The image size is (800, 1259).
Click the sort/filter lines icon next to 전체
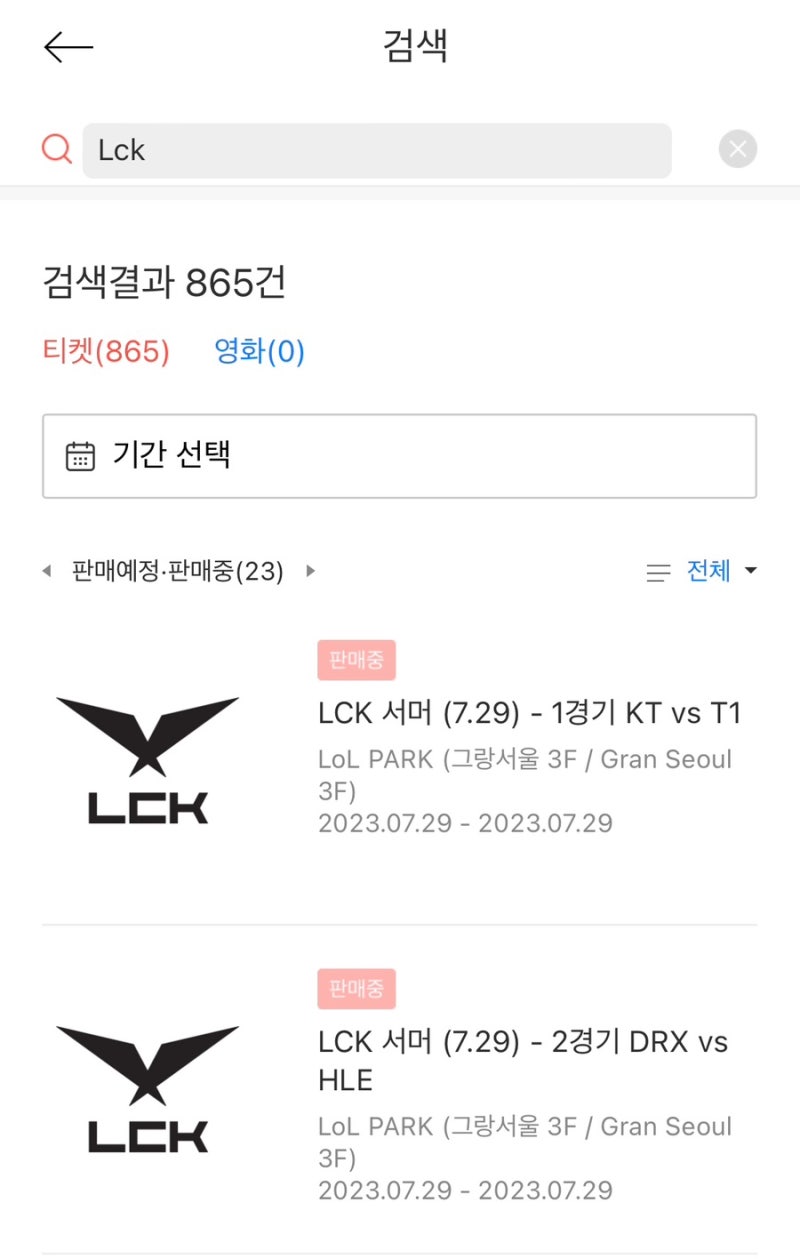click(x=659, y=571)
